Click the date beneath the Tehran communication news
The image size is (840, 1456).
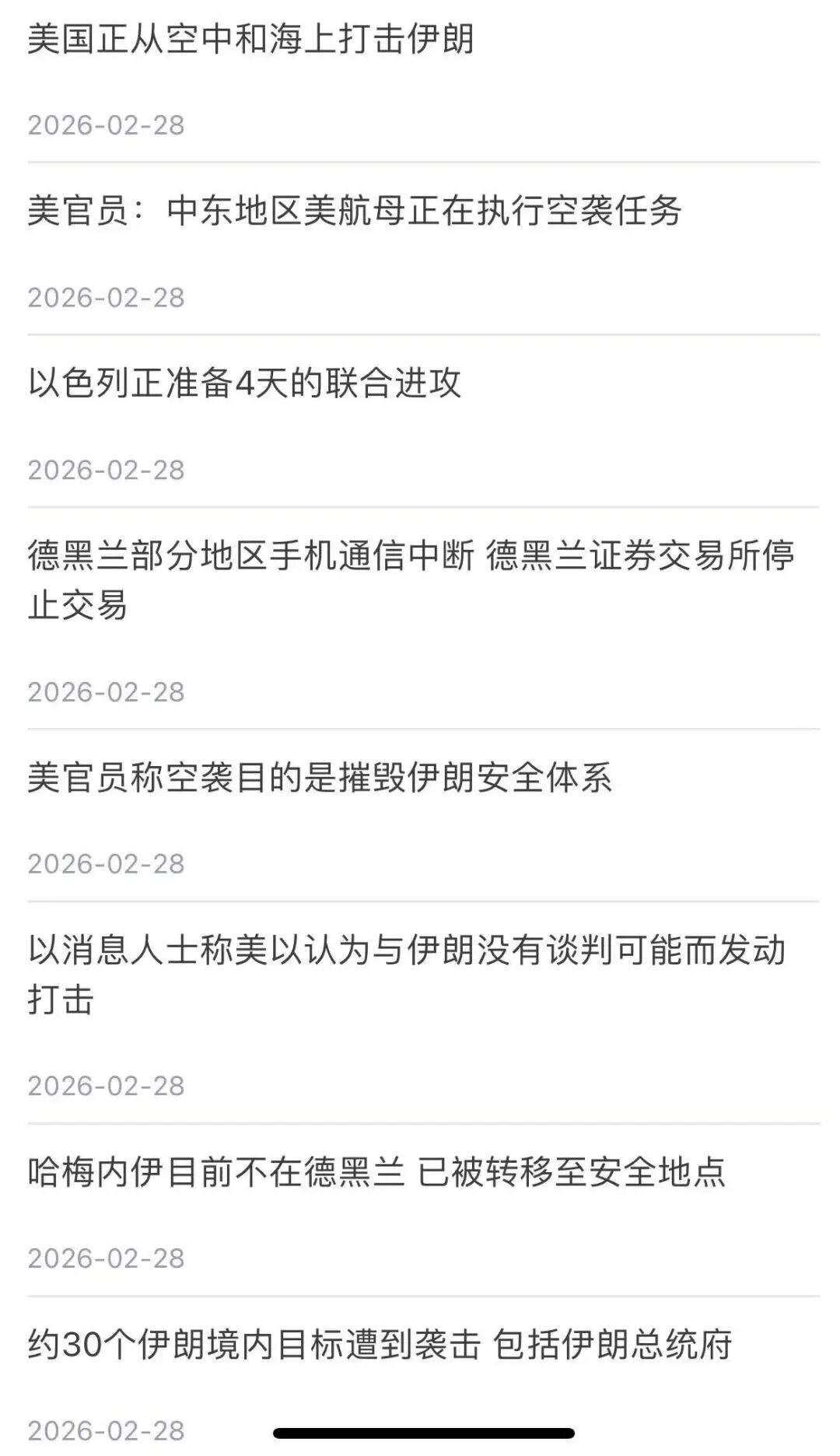coord(106,691)
